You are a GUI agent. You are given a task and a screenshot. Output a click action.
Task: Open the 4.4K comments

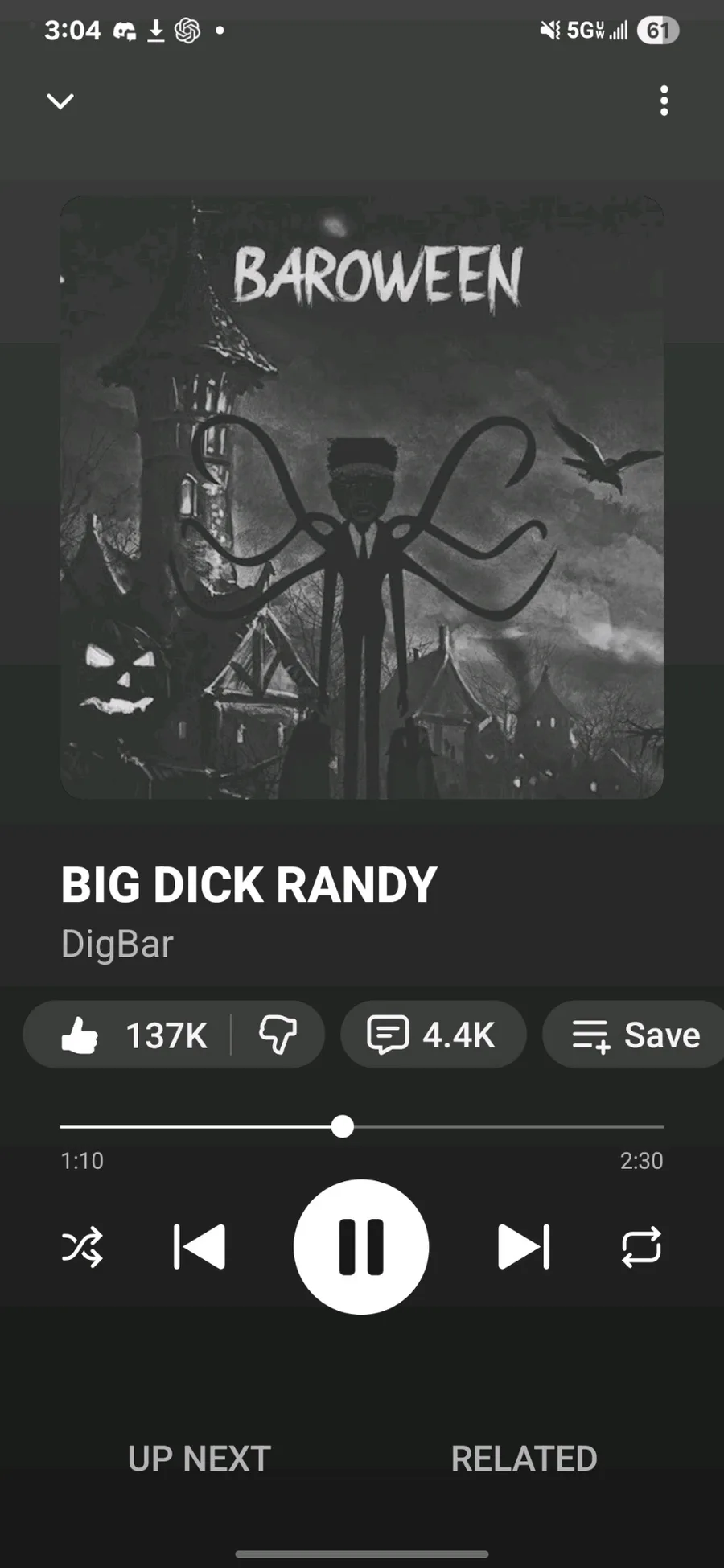pyautogui.click(x=433, y=1035)
